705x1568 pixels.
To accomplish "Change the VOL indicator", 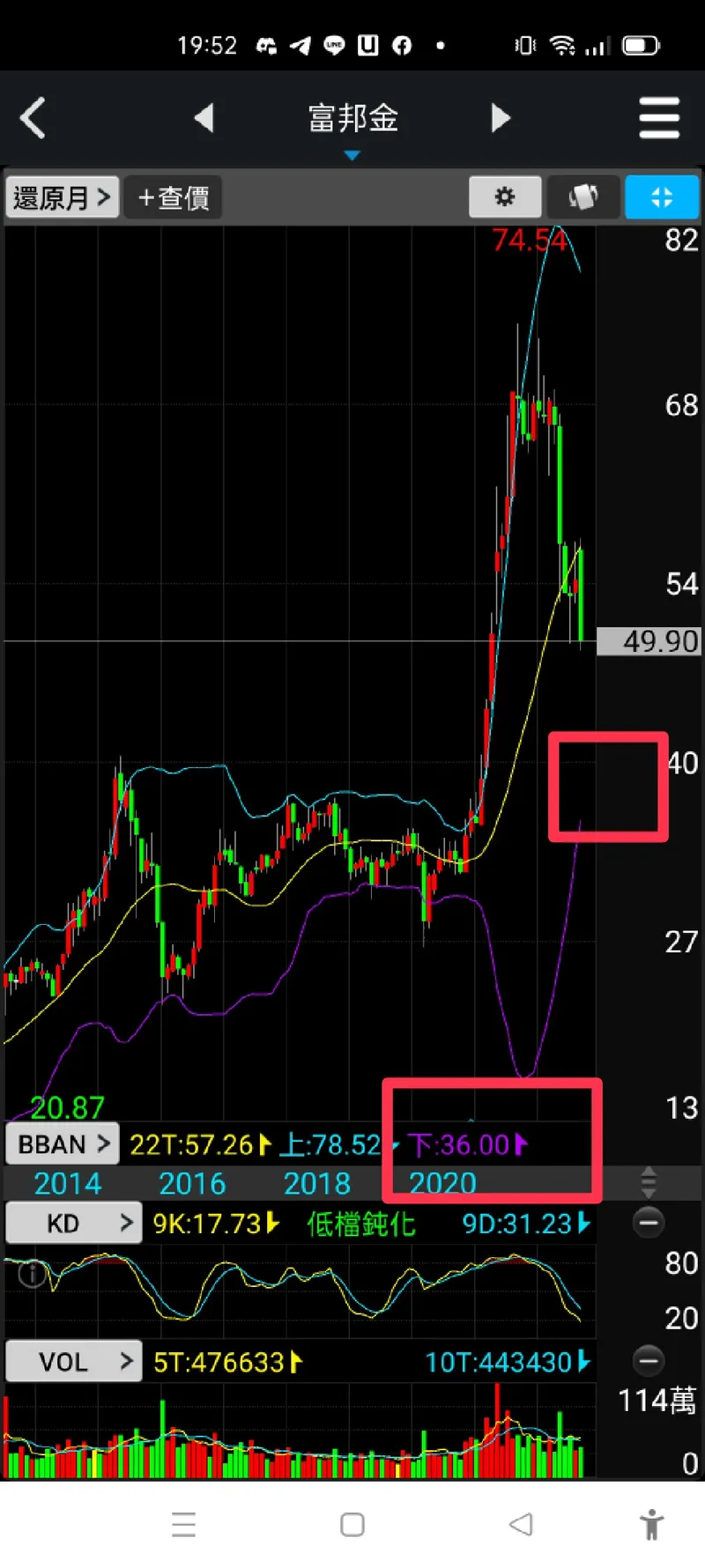I will click(x=74, y=1362).
